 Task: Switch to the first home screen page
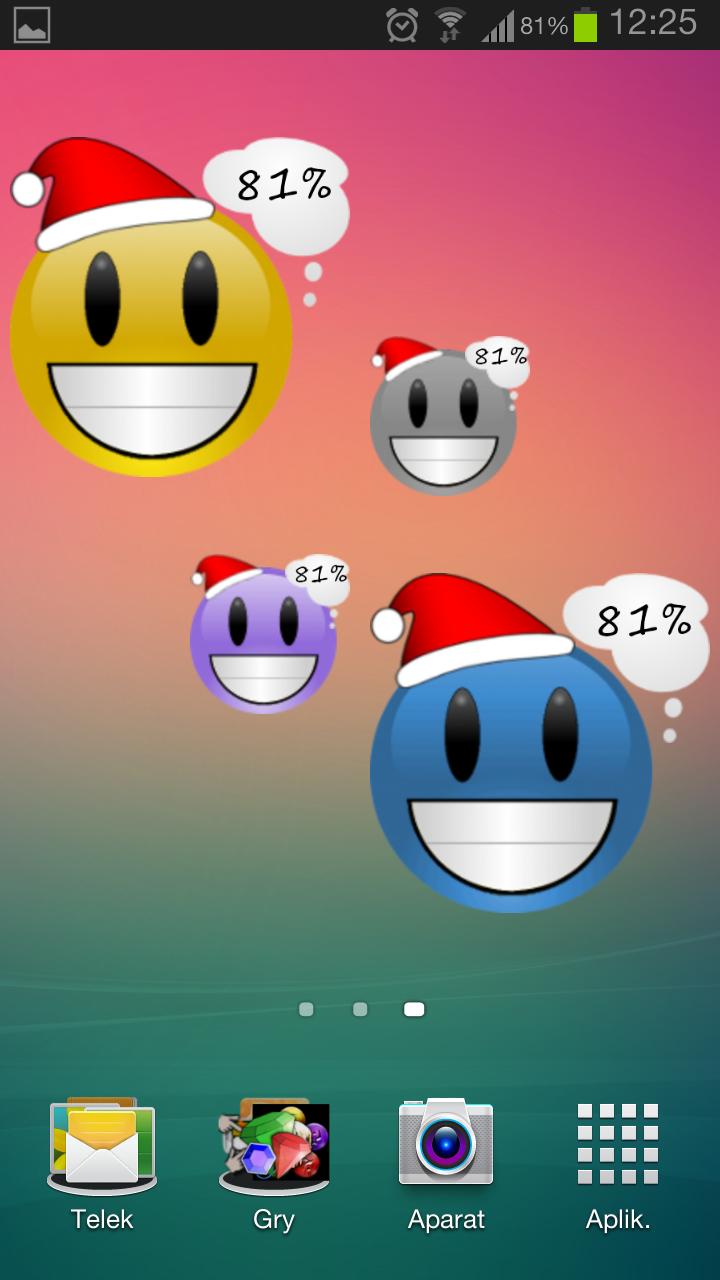pyautogui.click(x=306, y=1010)
